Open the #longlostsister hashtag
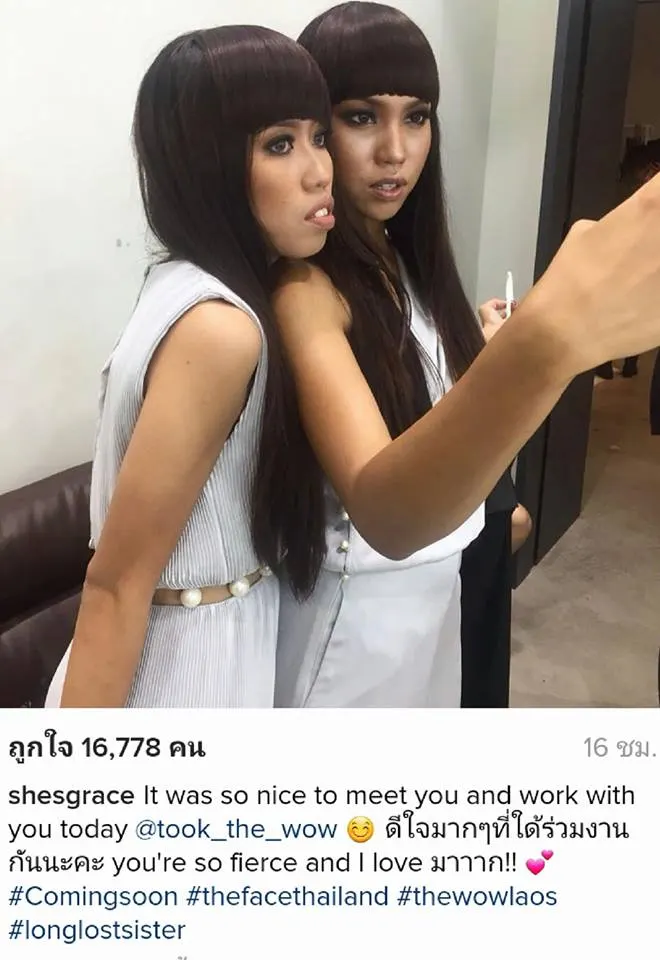660x960 pixels. pos(96,931)
